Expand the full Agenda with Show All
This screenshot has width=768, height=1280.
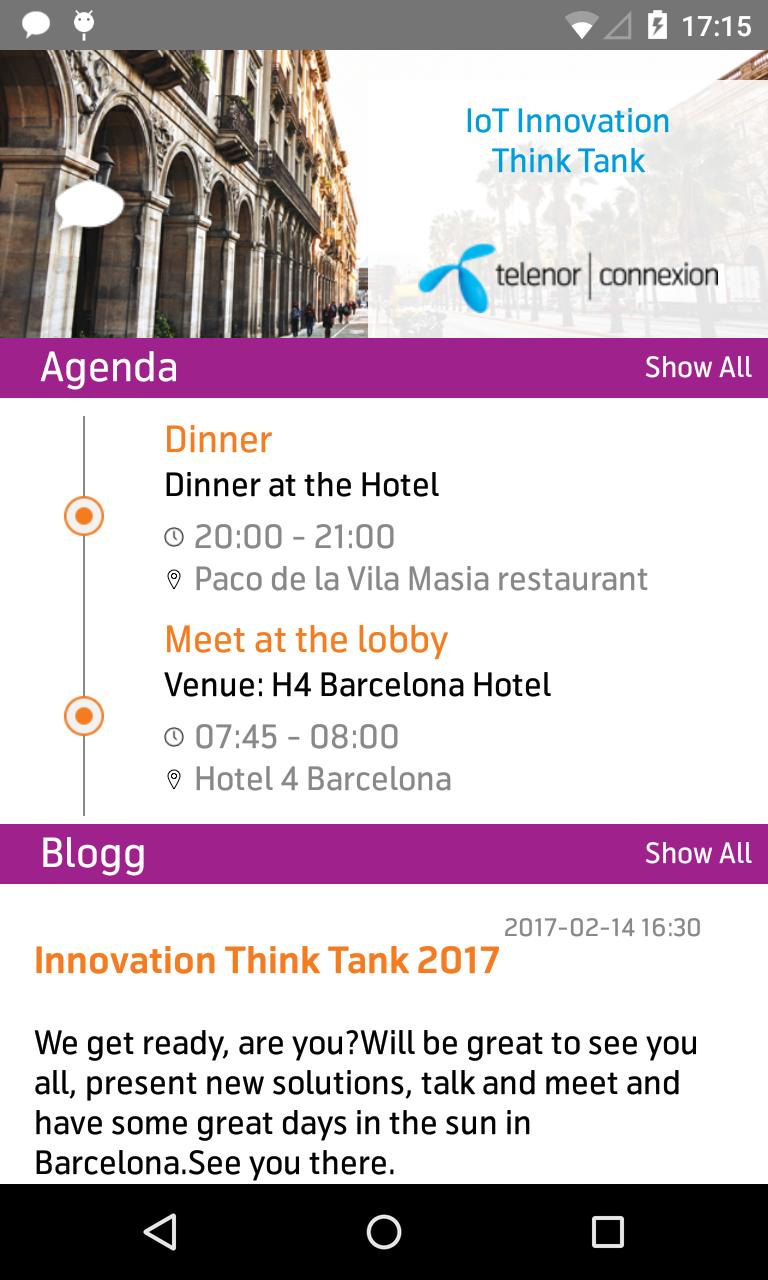coord(698,367)
